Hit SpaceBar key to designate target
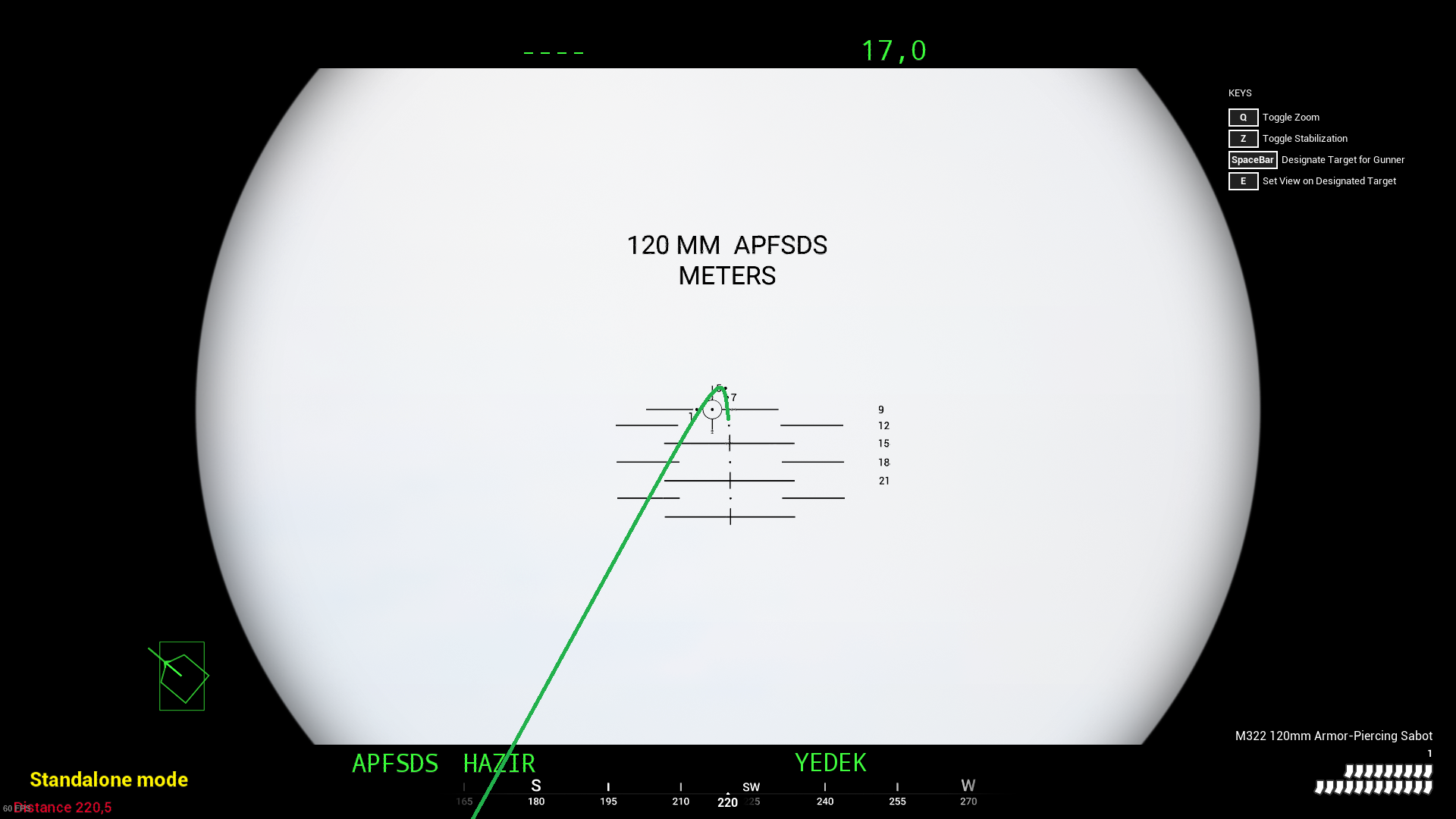 (x=1252, y=160)
